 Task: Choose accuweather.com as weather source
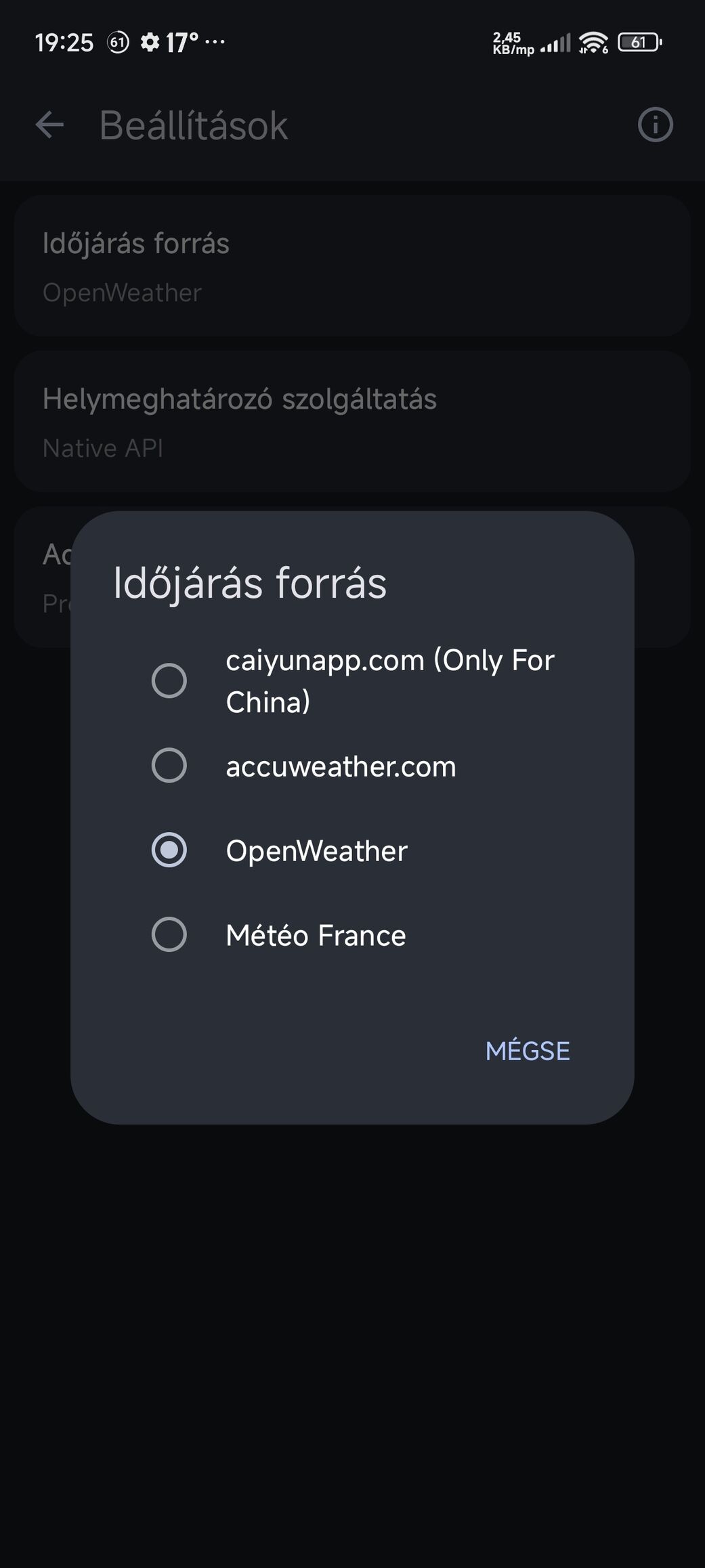point(352,765)
